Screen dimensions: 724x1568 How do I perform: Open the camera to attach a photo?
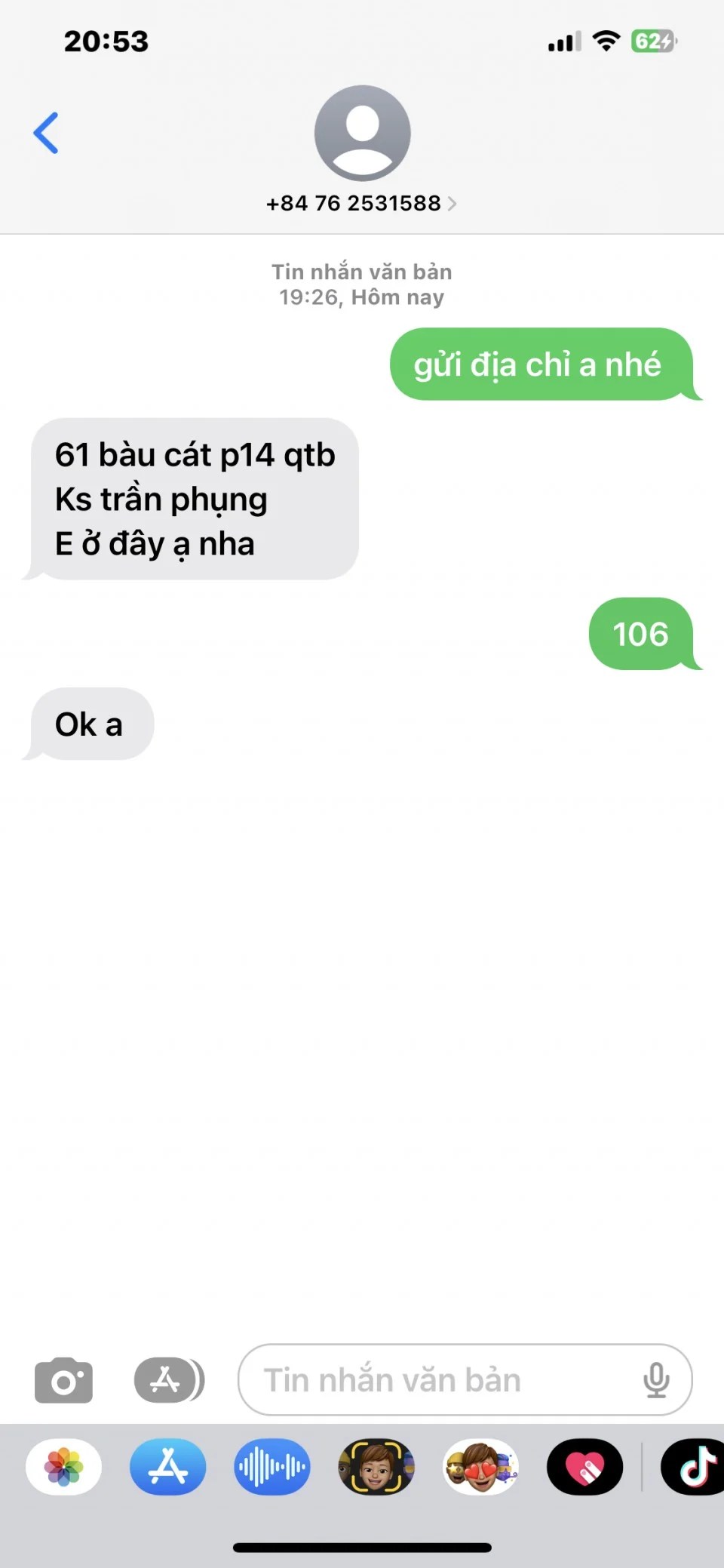pos(64,1380)
